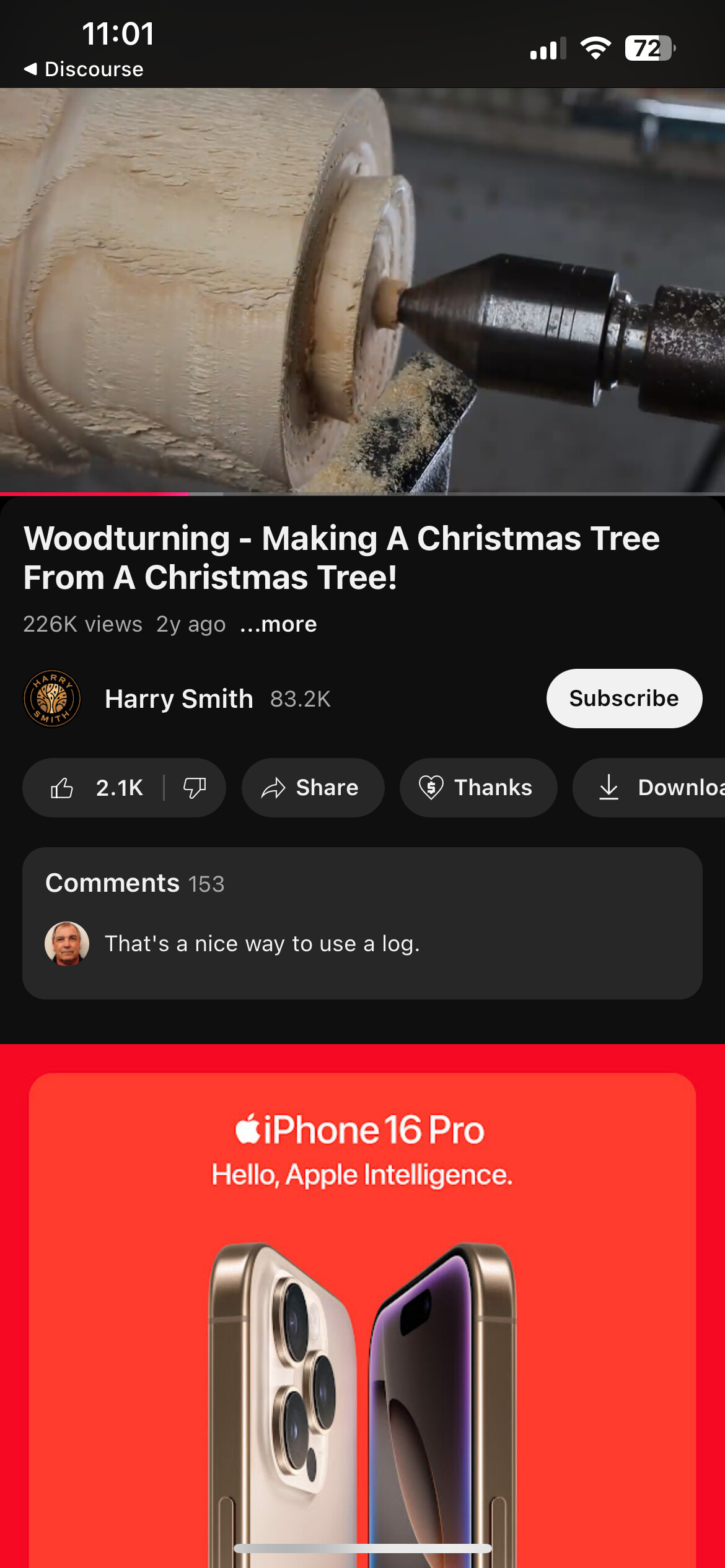The width and height of the screenshot is (725, 1568).
Task: Open the iPhone 16 Pro ad
Action: tap(362, 1300)
